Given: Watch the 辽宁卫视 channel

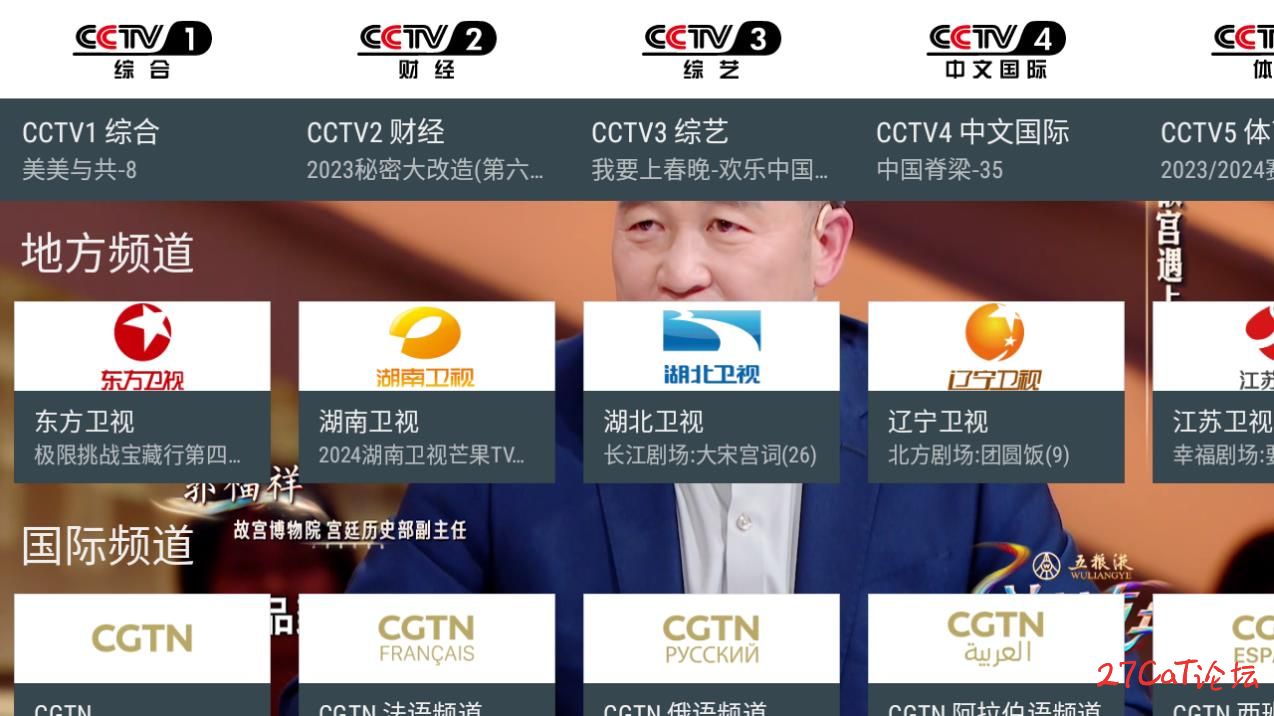Looking at the screenshot, I should pos(996,392).
